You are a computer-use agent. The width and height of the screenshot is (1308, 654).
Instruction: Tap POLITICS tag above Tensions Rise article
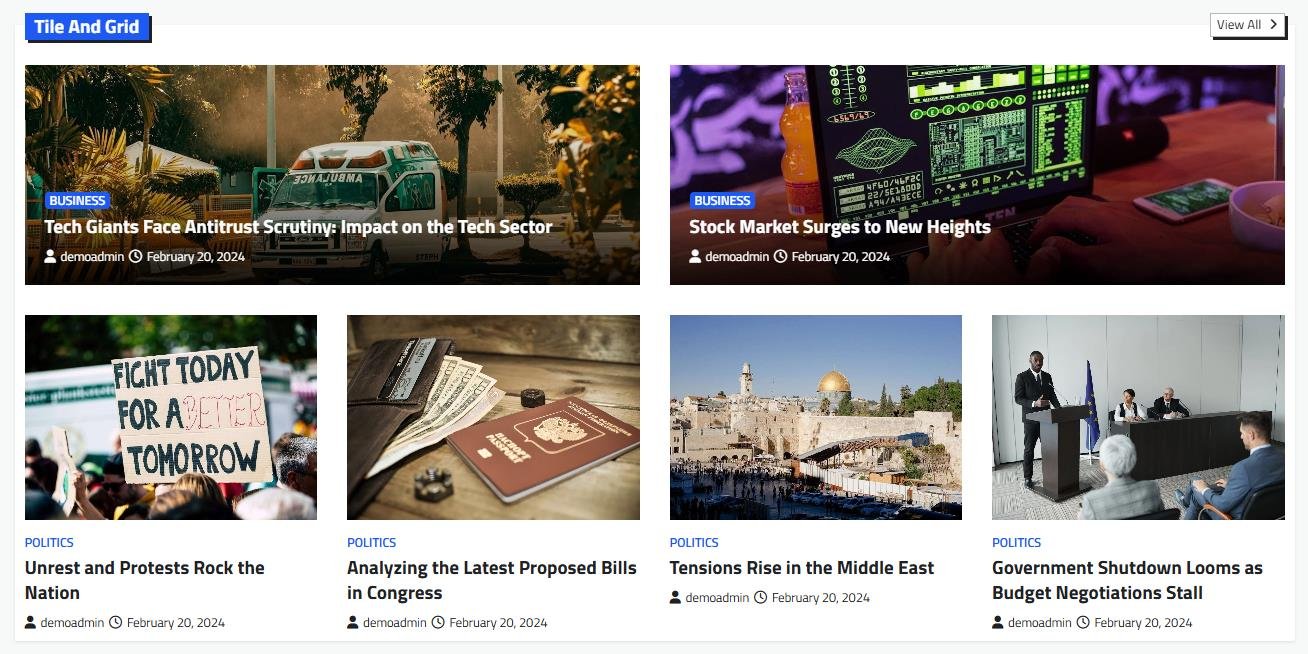coord(694,542)
